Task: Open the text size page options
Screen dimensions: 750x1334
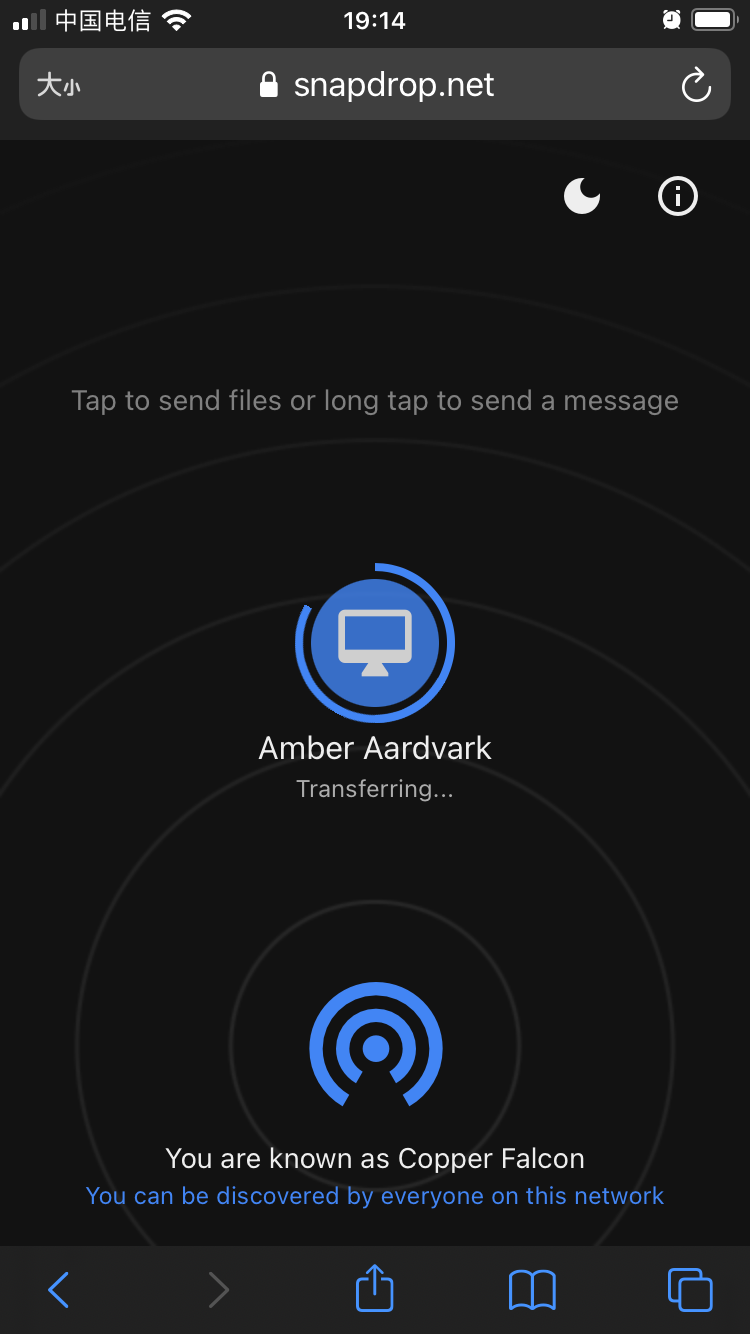Action: coord(58,86)
